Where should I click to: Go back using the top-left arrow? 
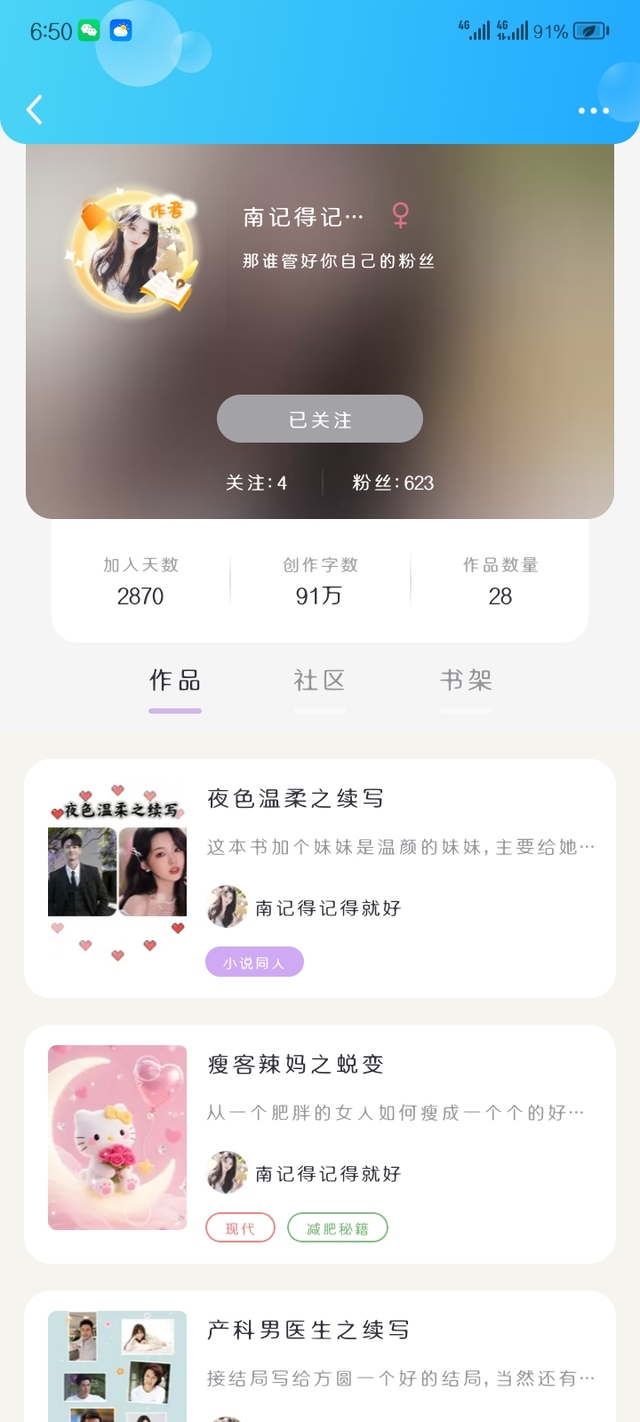34,110
